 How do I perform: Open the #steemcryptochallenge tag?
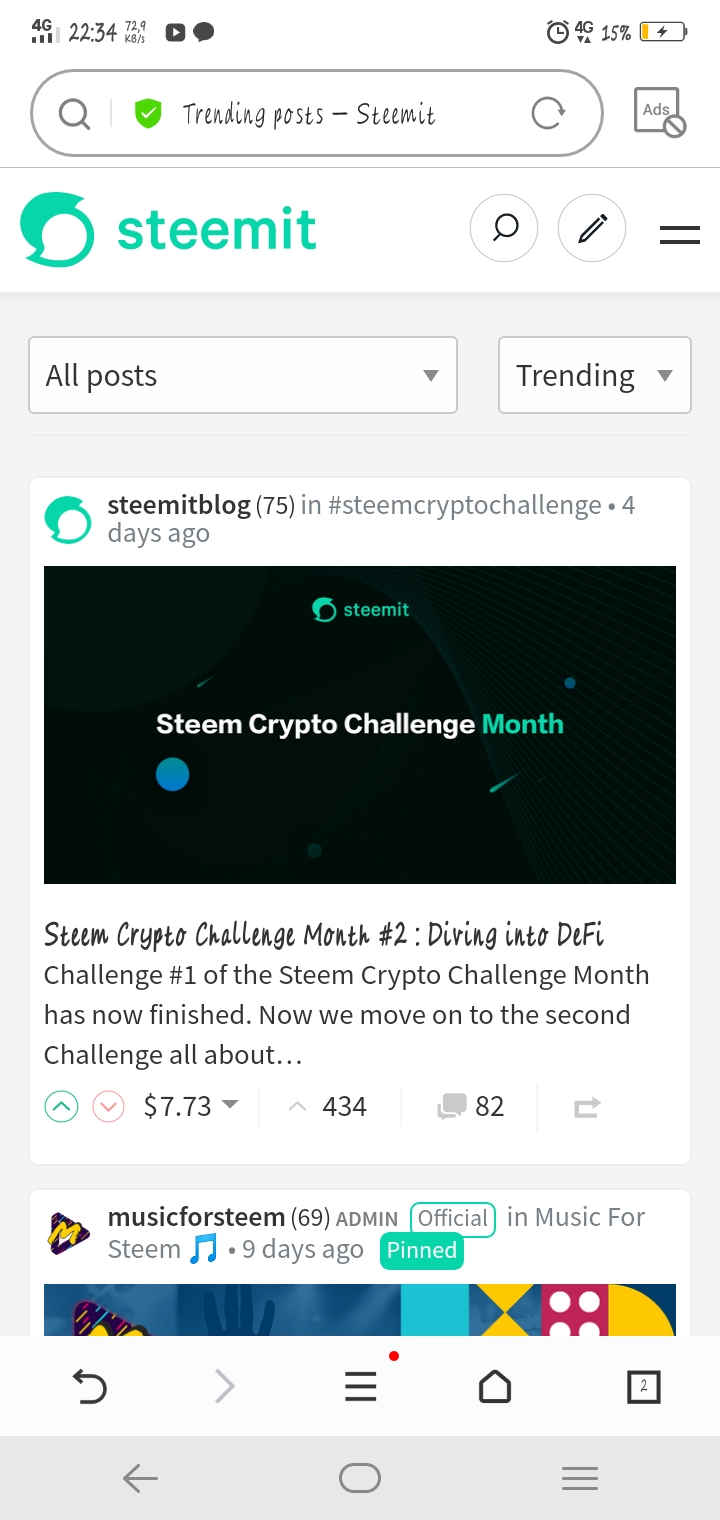click(x=464, y=505)
